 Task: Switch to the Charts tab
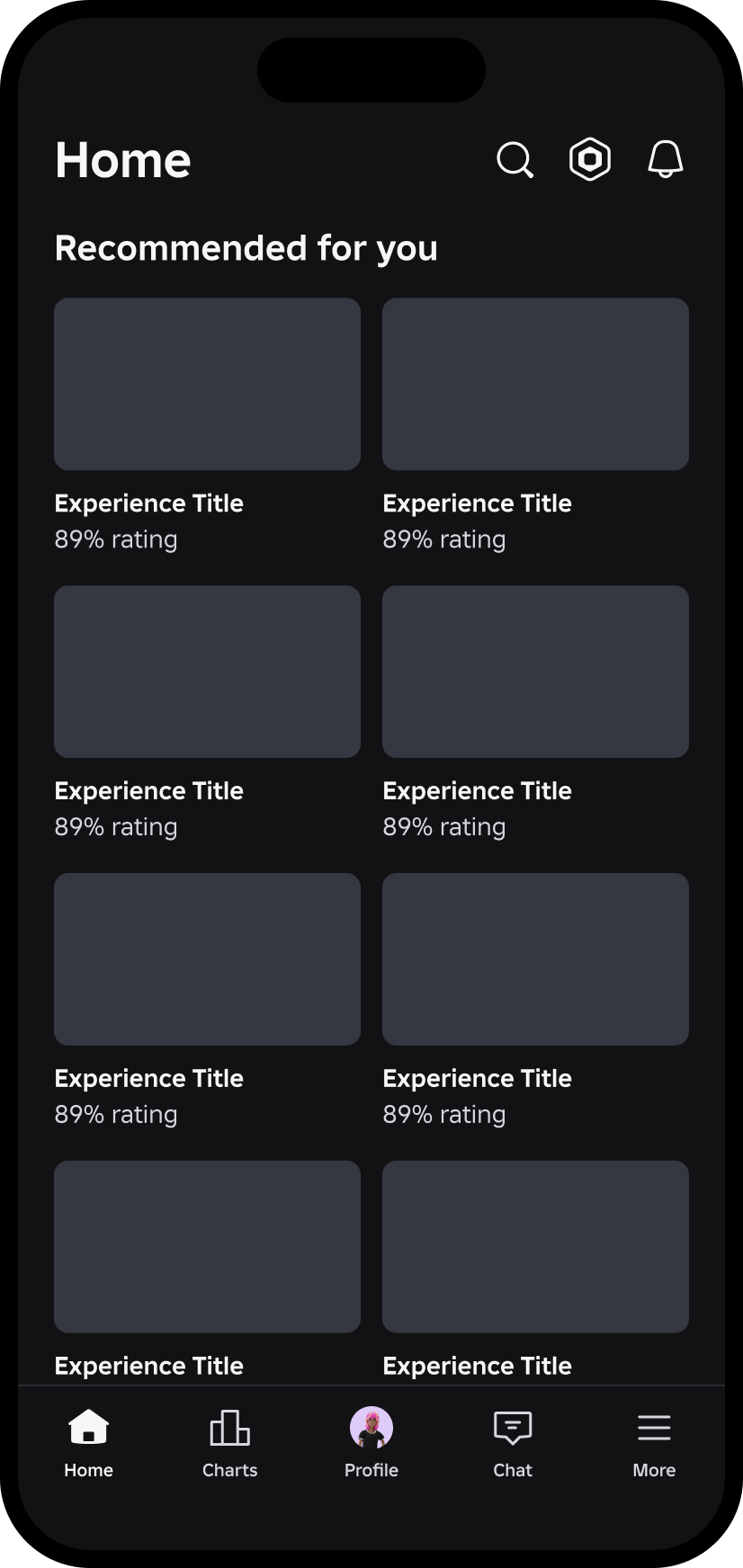click(x=230, y=1444)
